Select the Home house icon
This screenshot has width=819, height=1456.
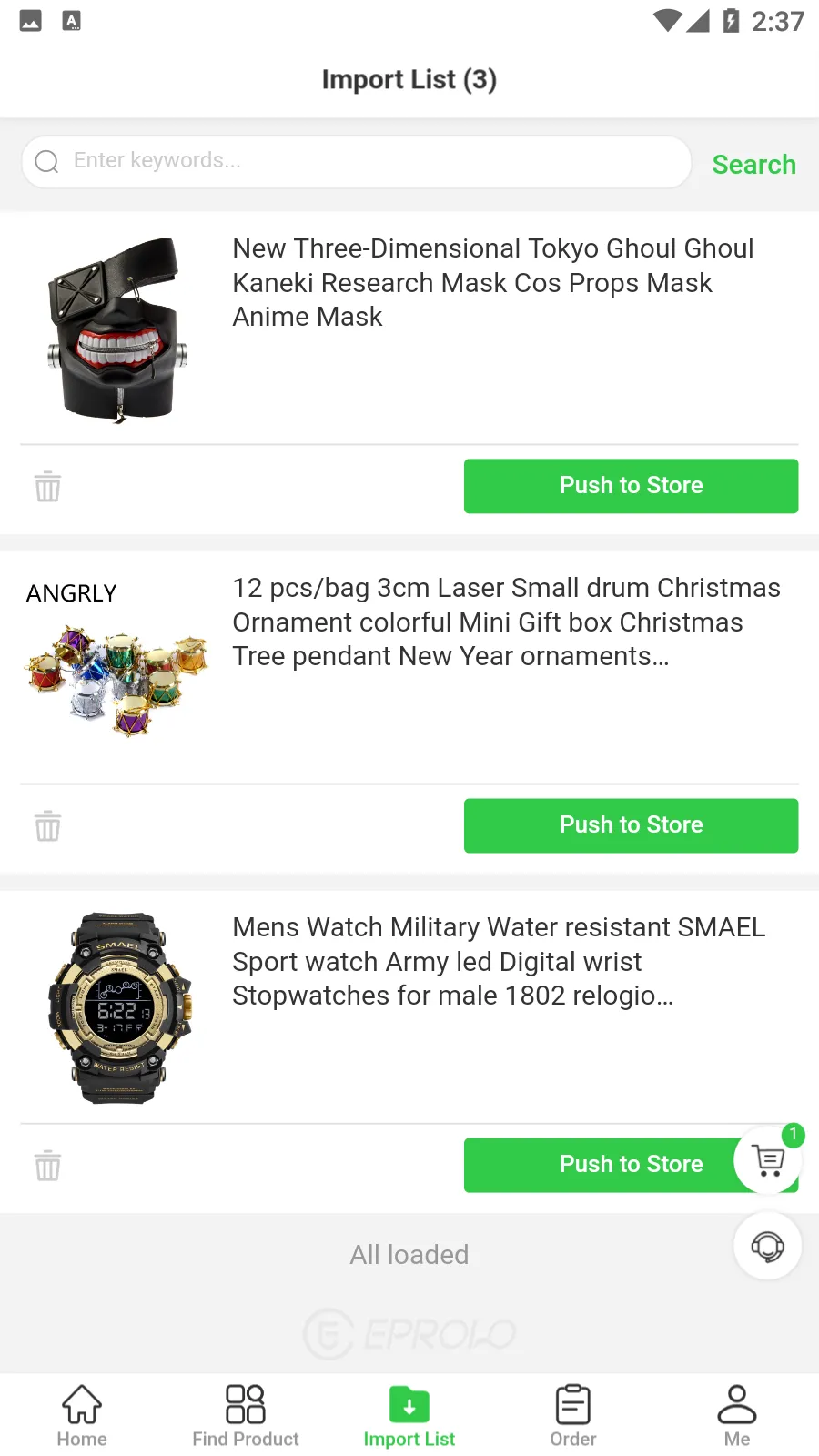(x=81, y=1403)
